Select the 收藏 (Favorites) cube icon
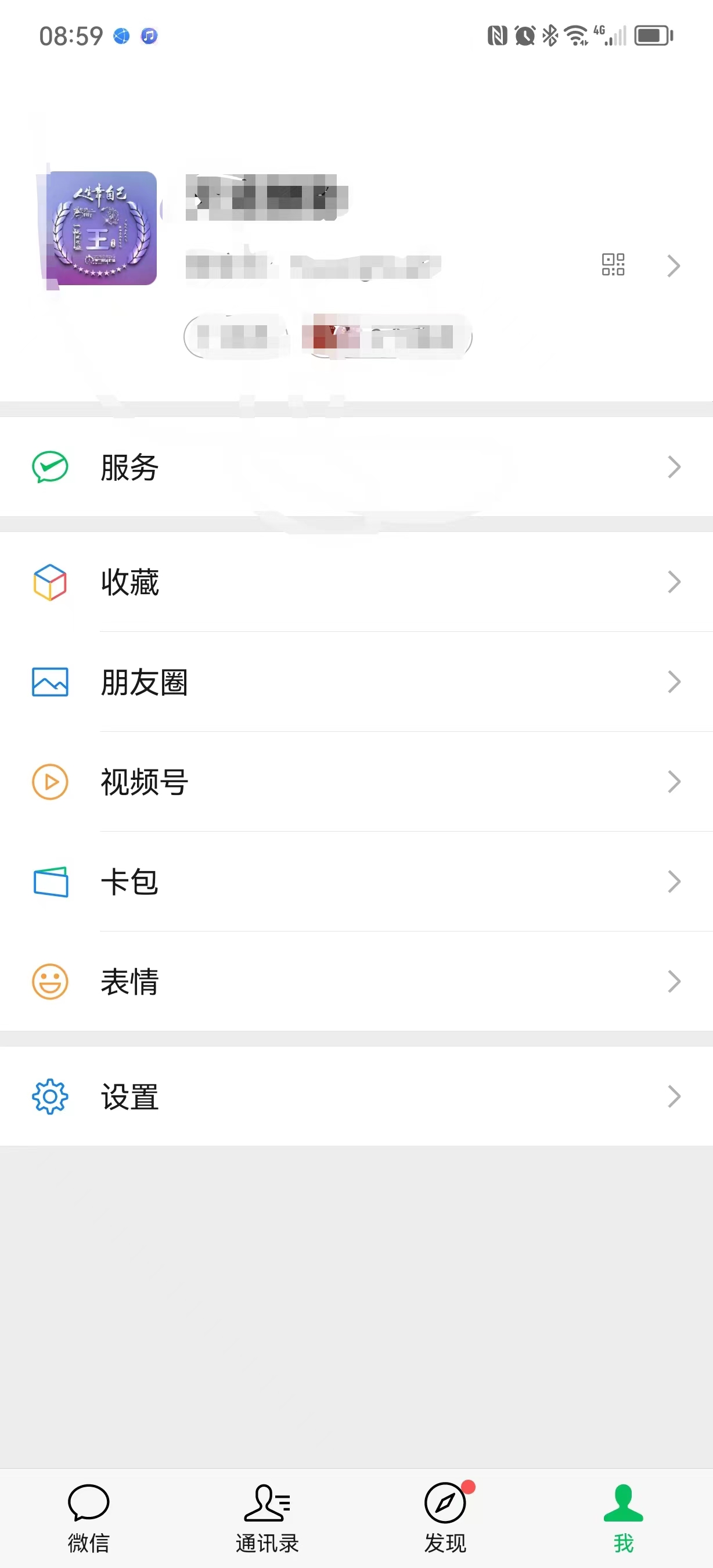This screenshot has height=1568, width=713. click(x=50, y=582)
